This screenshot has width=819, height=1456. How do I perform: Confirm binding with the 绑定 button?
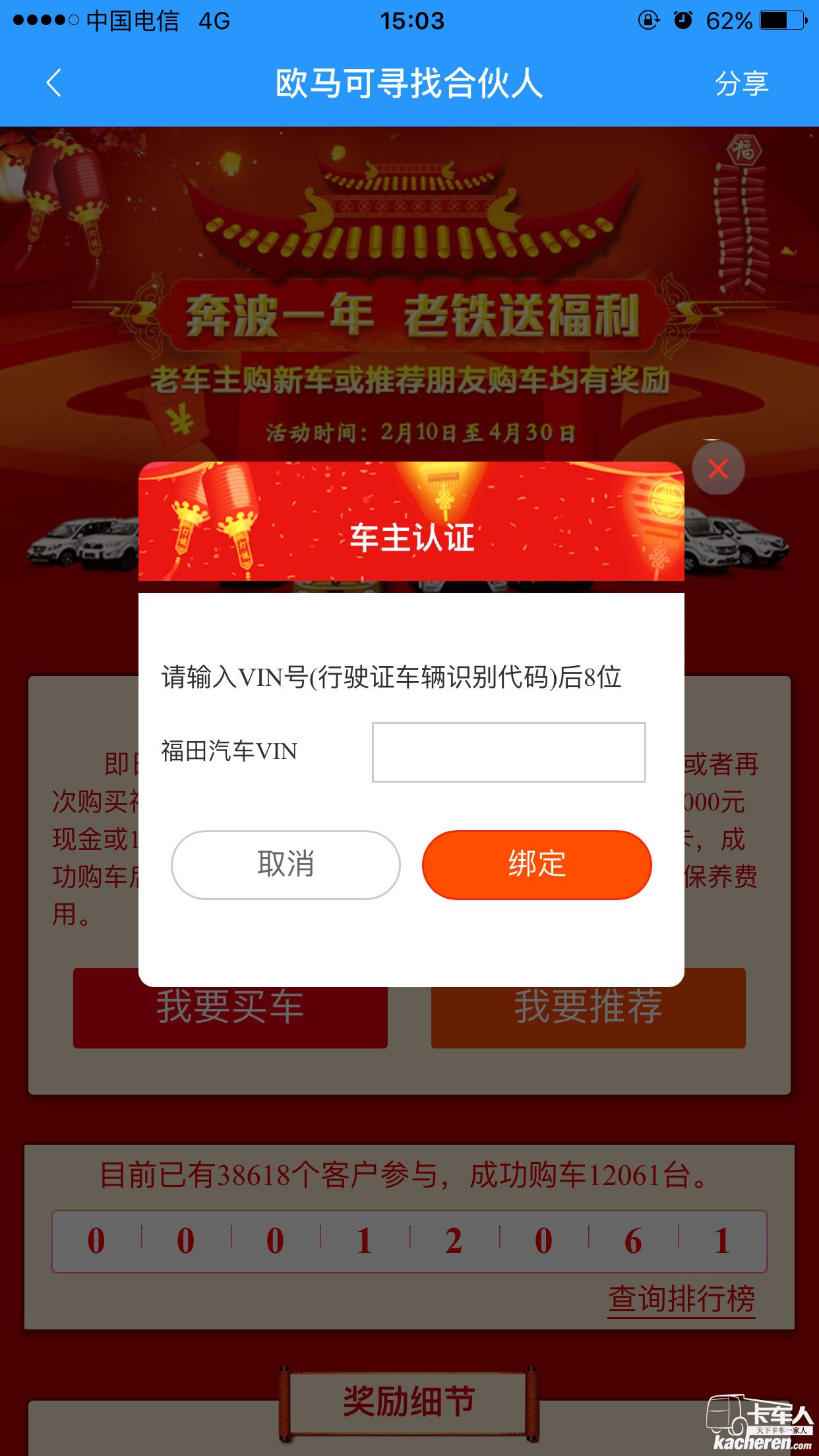pyautogui.click(x=537, y=864)
